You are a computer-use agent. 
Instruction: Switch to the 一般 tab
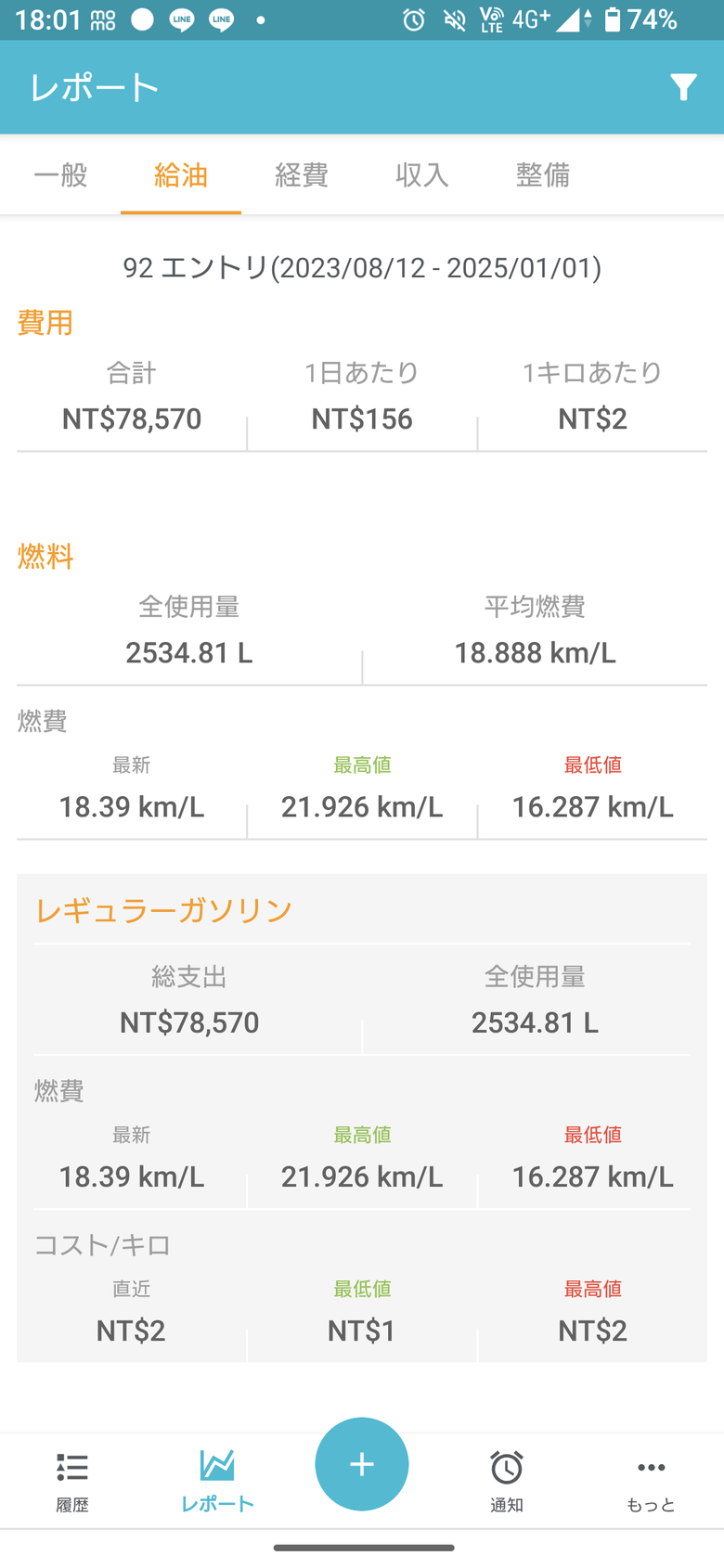coord(60,175)
